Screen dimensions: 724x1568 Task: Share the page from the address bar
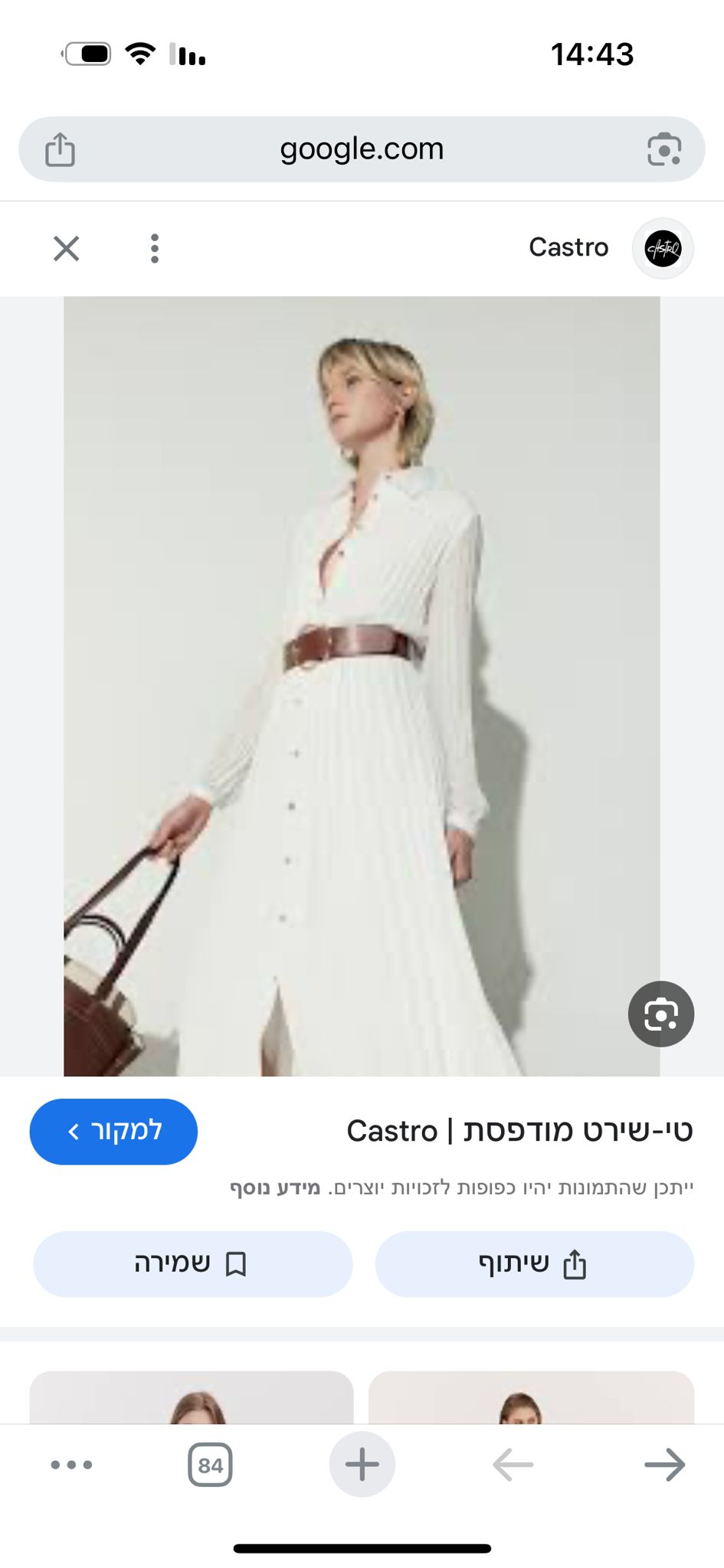tap(60, 149)
